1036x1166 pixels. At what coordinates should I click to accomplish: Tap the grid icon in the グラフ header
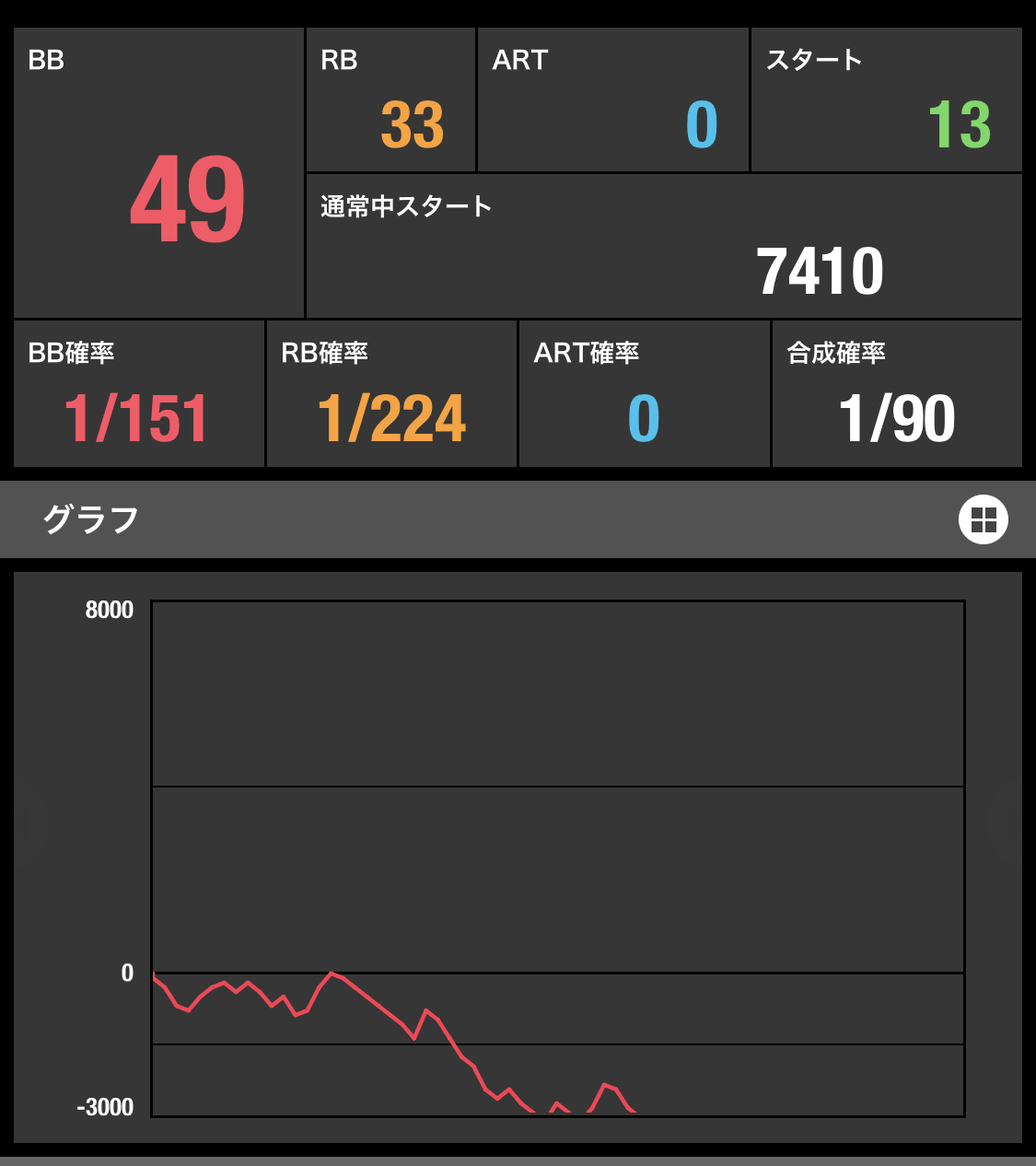(983, 519)
